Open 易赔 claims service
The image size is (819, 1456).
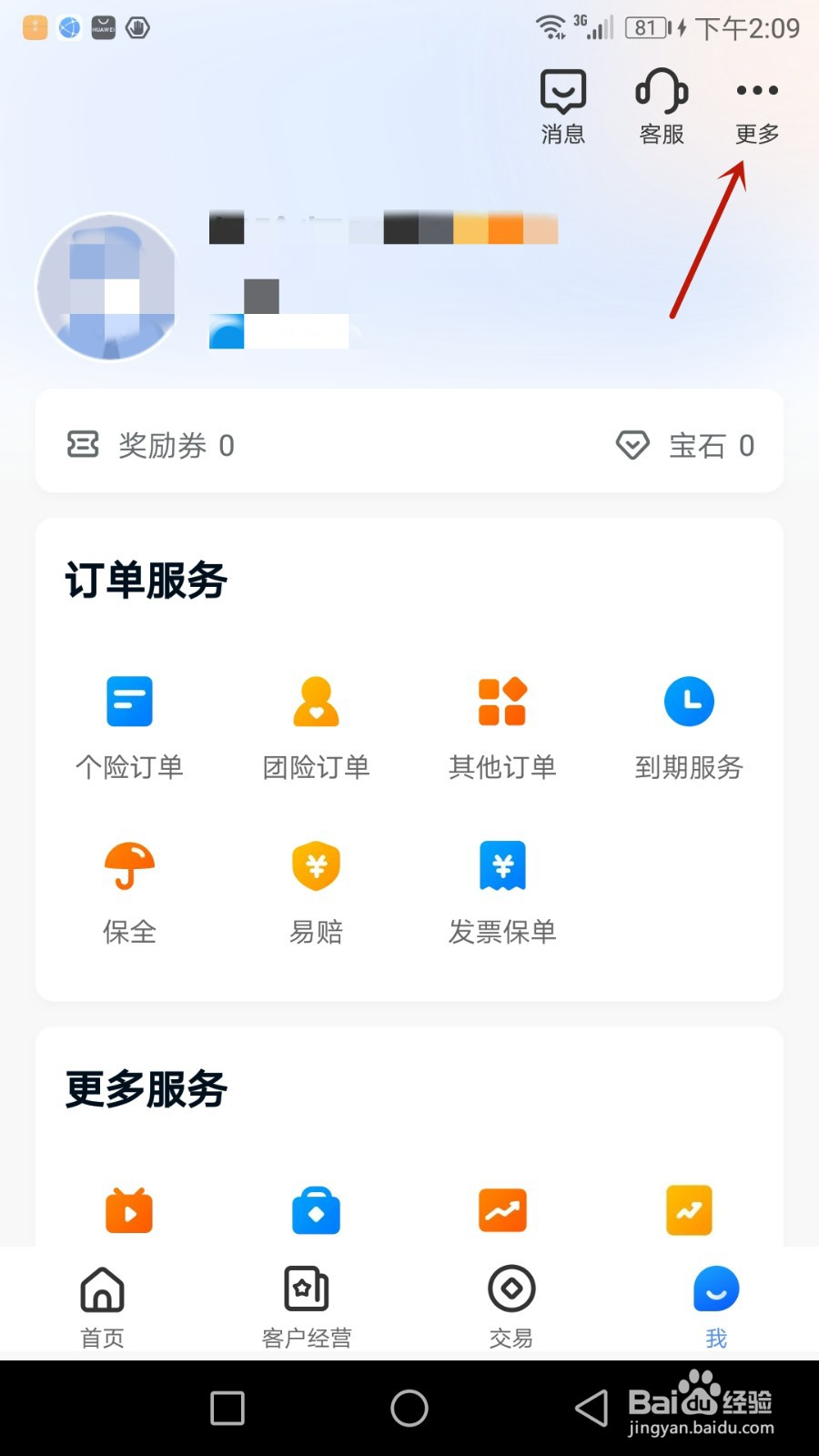pyautogui.click(x=316, y=891)
